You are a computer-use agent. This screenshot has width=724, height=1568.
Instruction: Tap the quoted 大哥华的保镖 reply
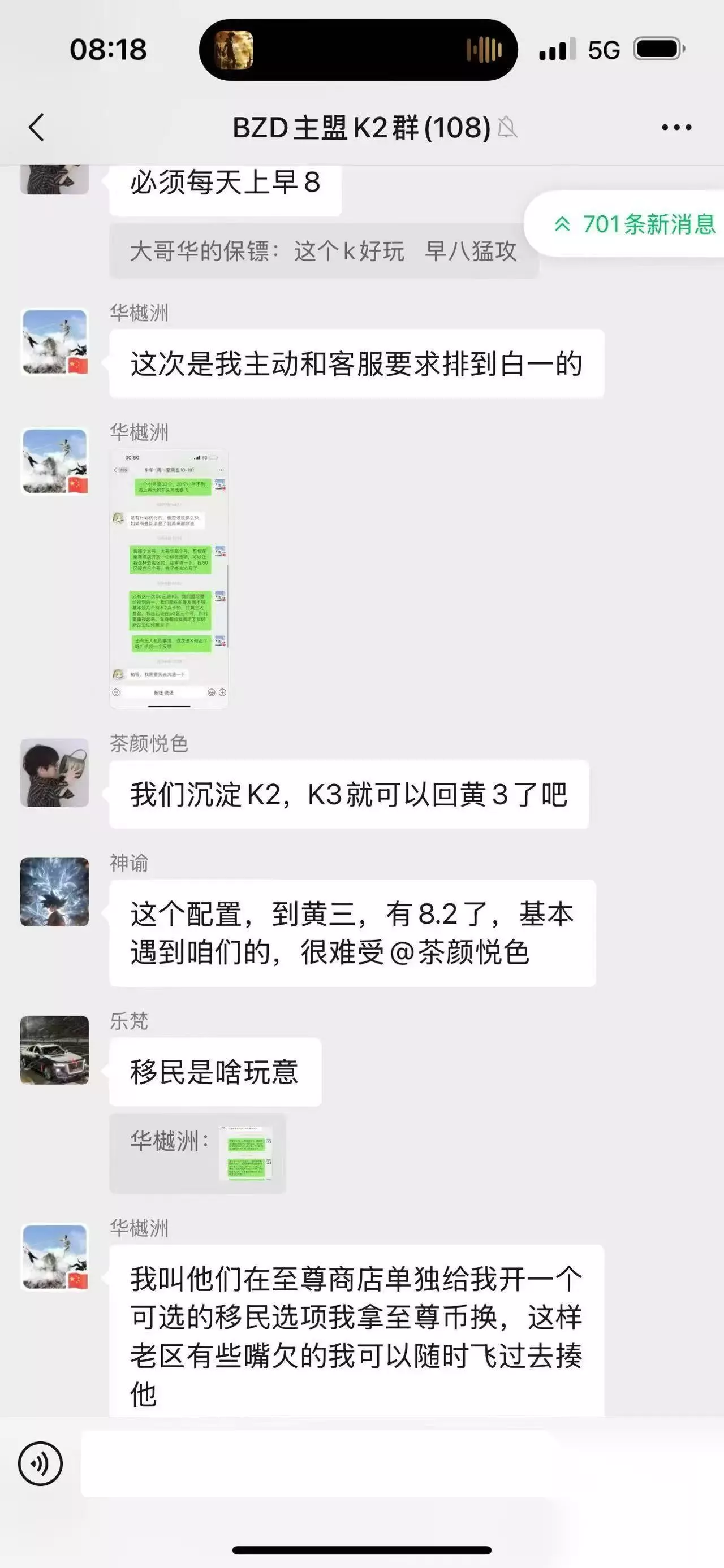[324, 252]
